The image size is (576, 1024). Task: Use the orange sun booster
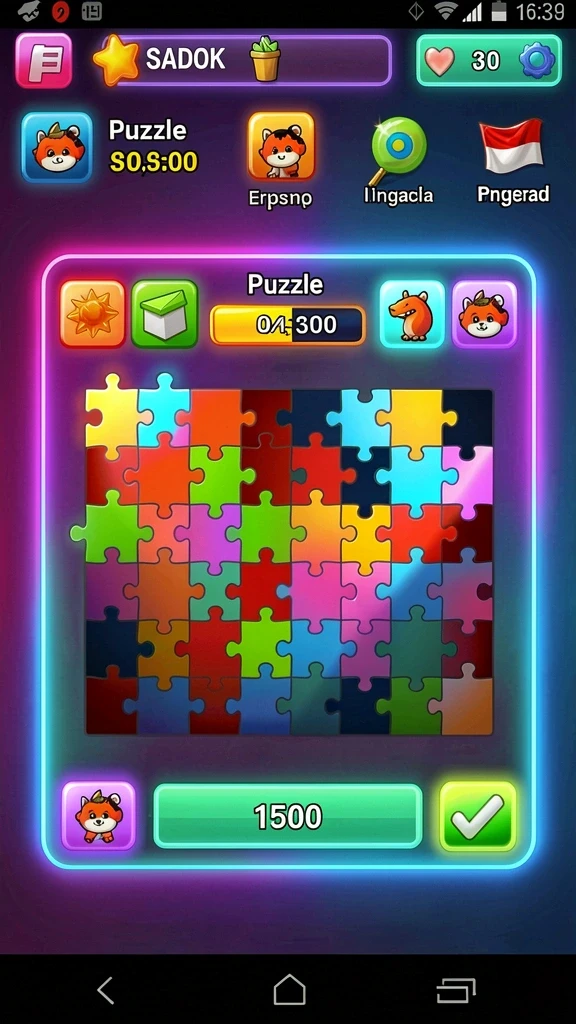click(93, 314)
